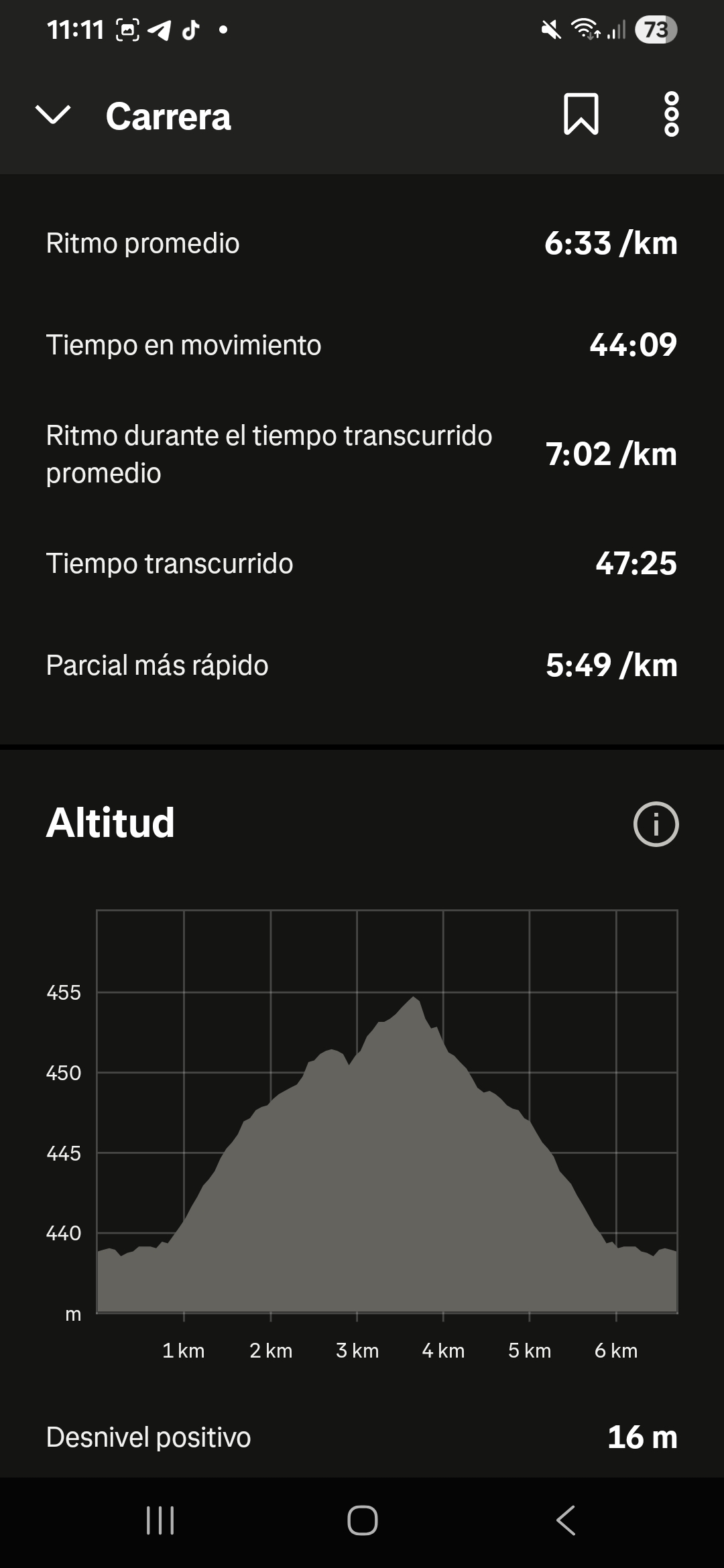724x1568 pixels.
Task: Open the three-dot overflow menu
Action: point(671,115)
